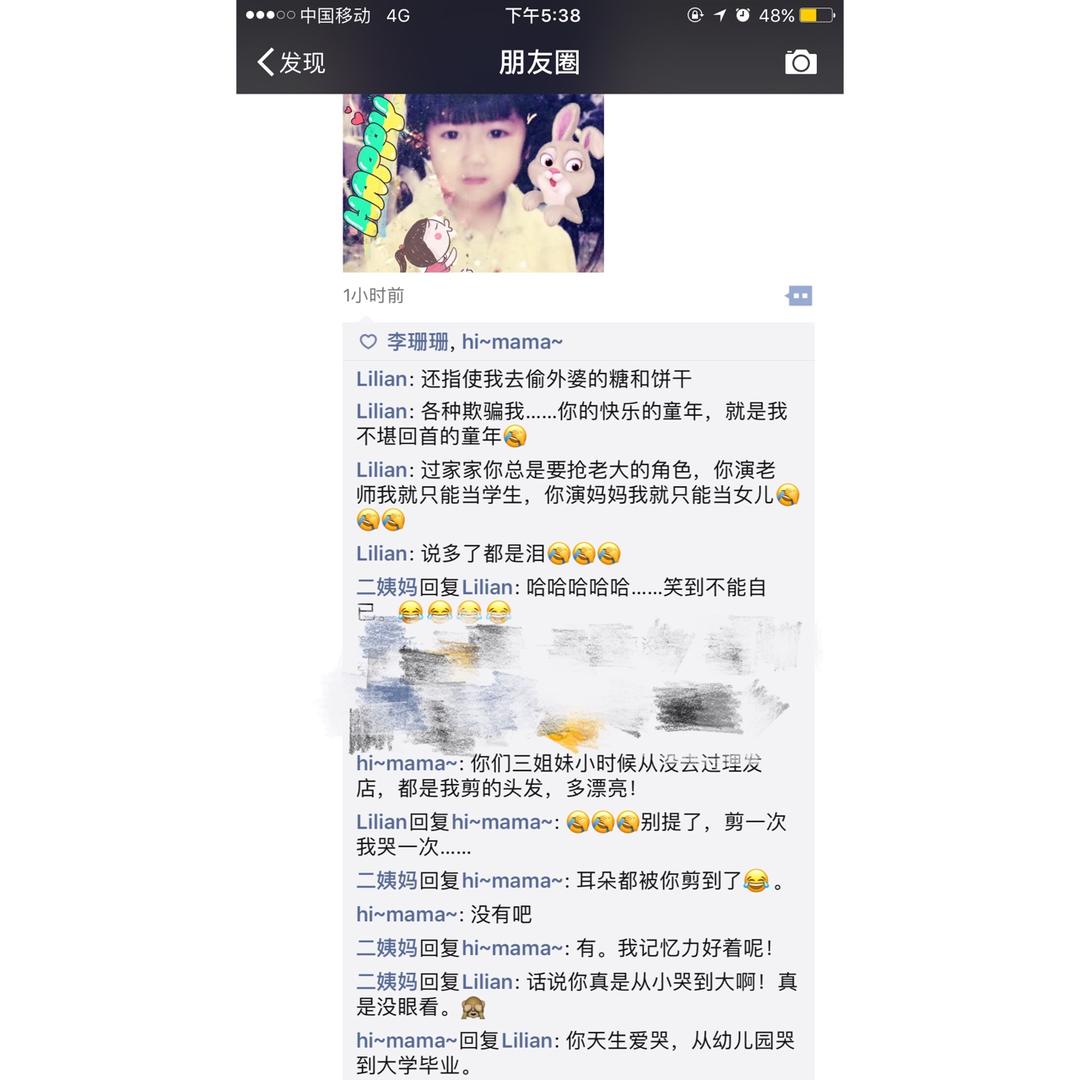Open the child photo in the post
This screenshot has width=1080, height=1080.
(x=473, y=183)
